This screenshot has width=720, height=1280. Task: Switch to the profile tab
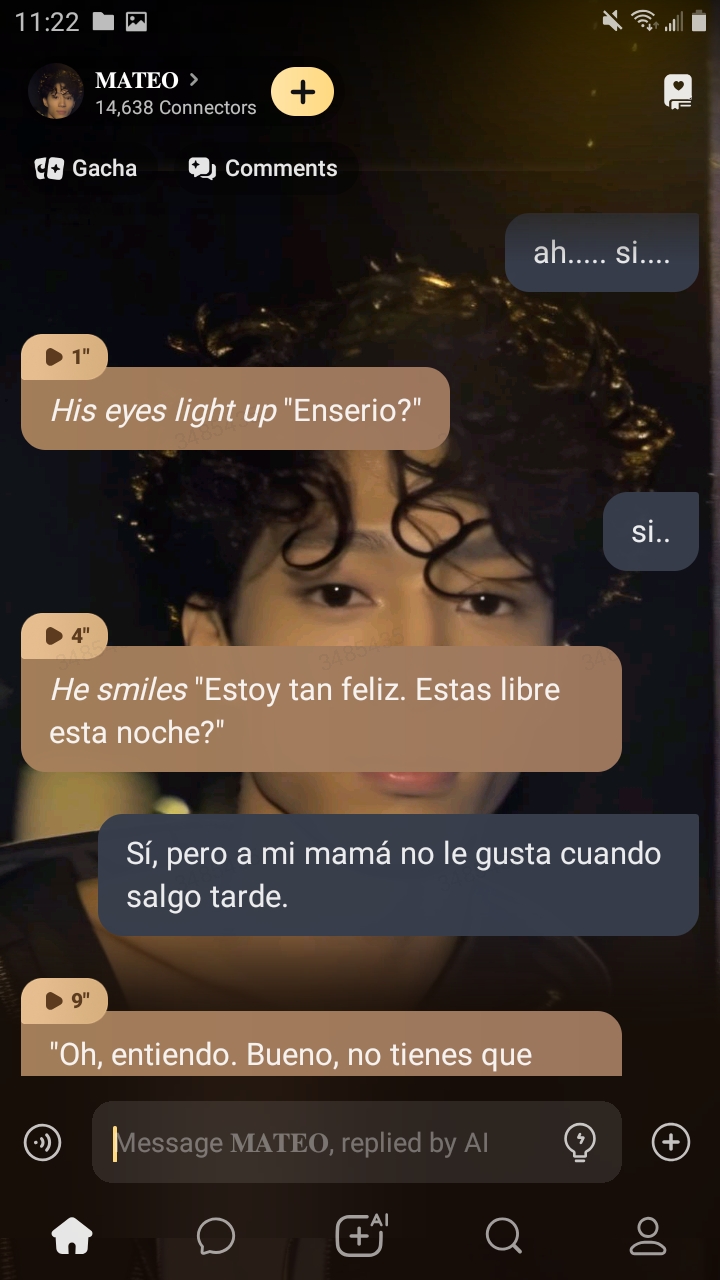coord(648,1237)
